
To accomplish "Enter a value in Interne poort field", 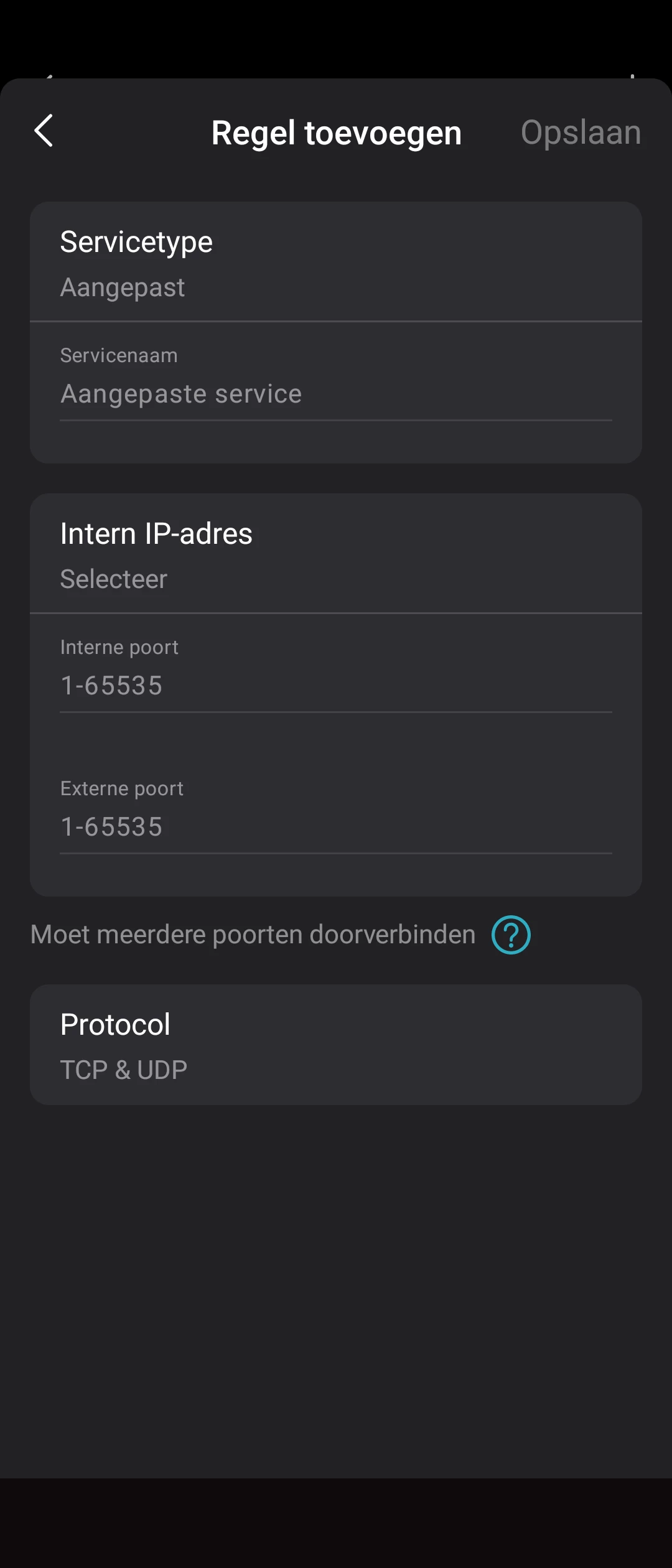I will click(x=336, y=686).
